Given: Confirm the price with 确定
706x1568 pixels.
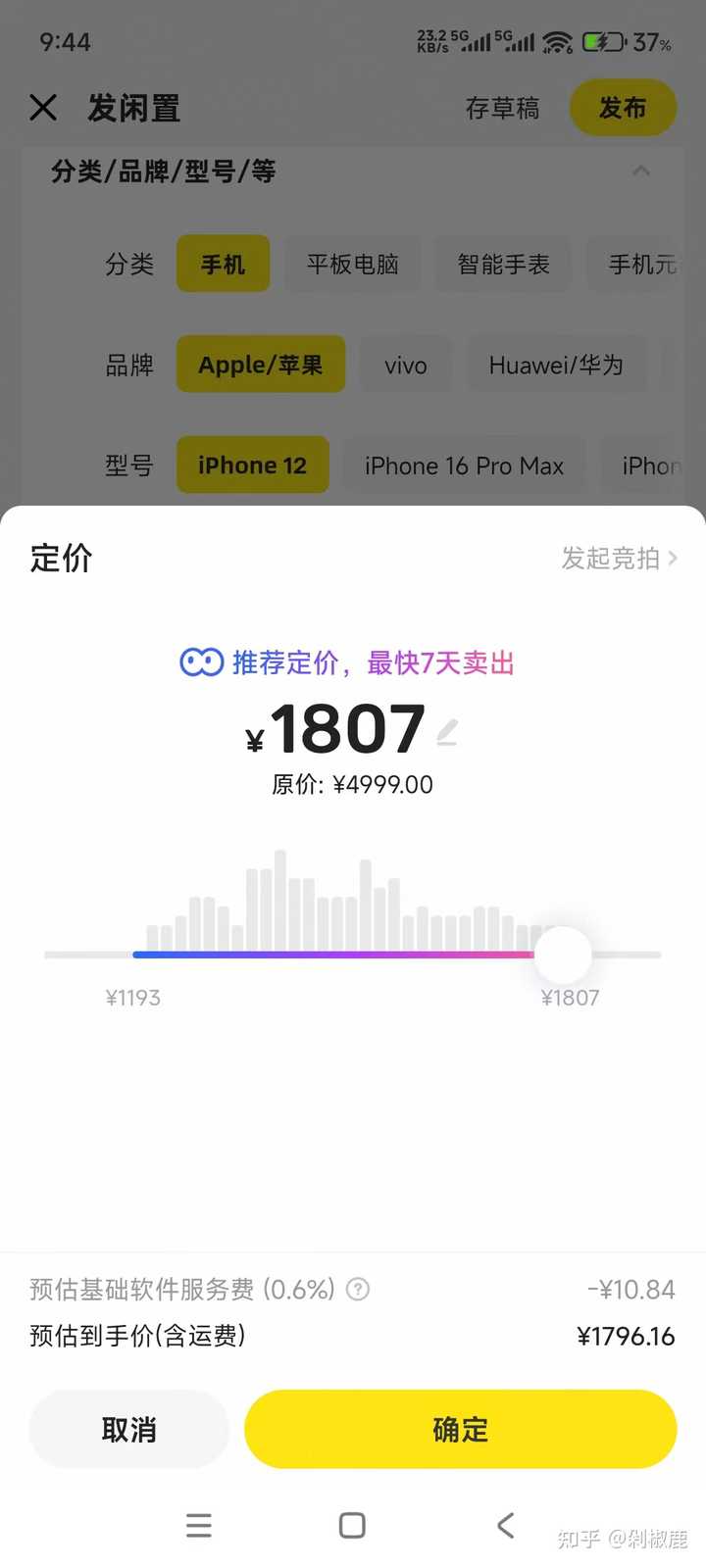Looking at the screenshot, I should [x=460, y=1429].
